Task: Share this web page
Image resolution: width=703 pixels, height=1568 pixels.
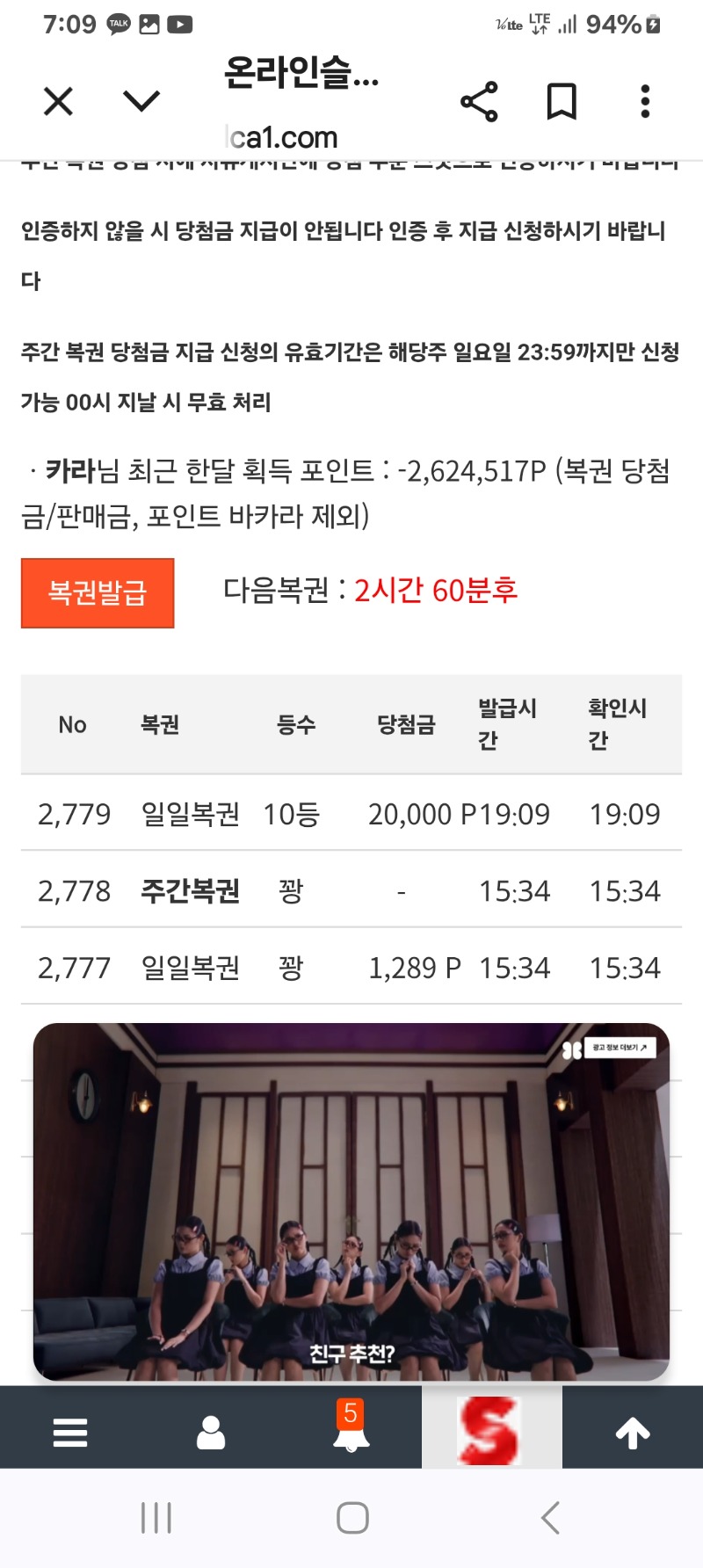Action: click(x=479, y=101)
